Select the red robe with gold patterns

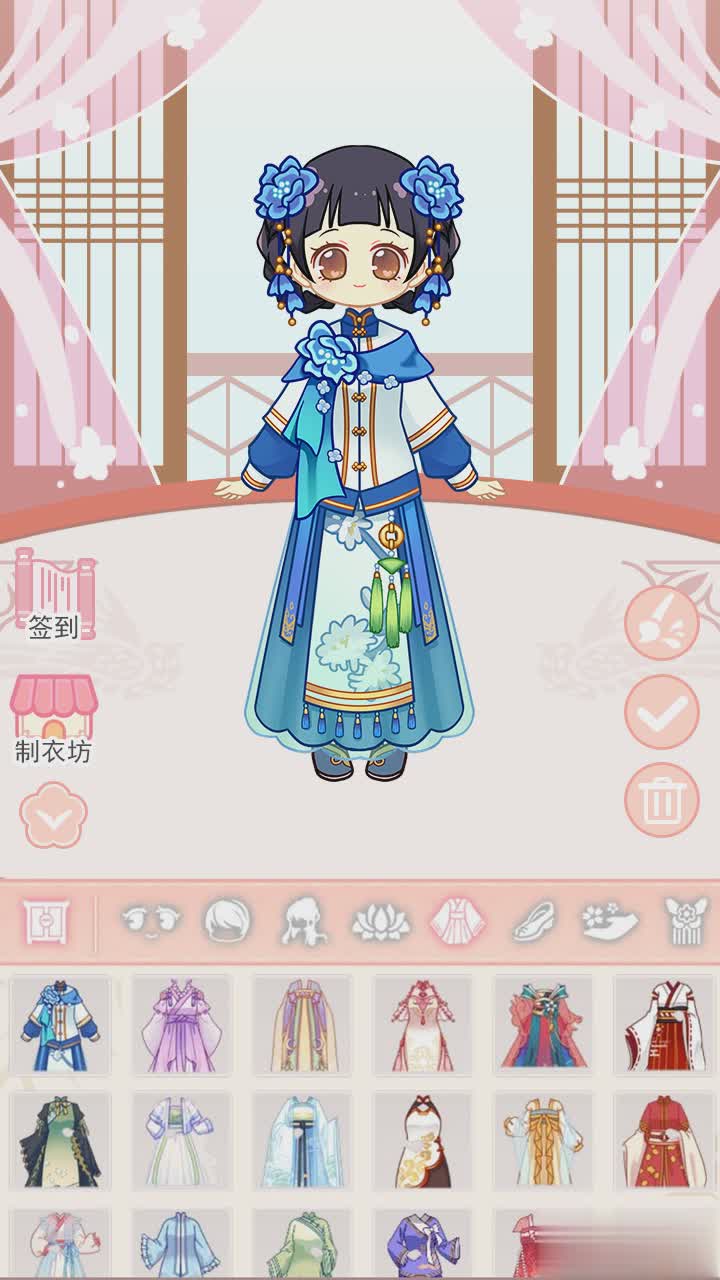coord(663,1141)
